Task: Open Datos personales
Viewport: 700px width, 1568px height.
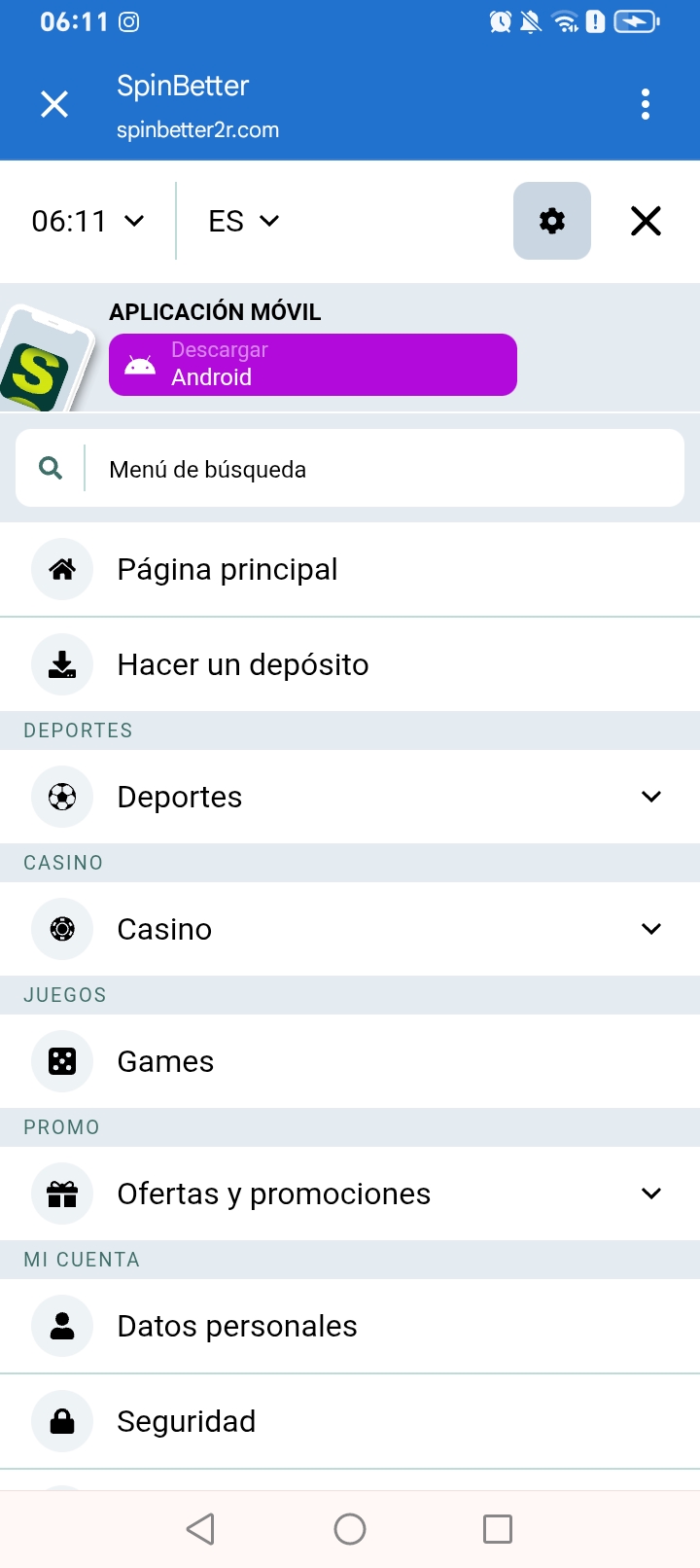Action: 237,1326
